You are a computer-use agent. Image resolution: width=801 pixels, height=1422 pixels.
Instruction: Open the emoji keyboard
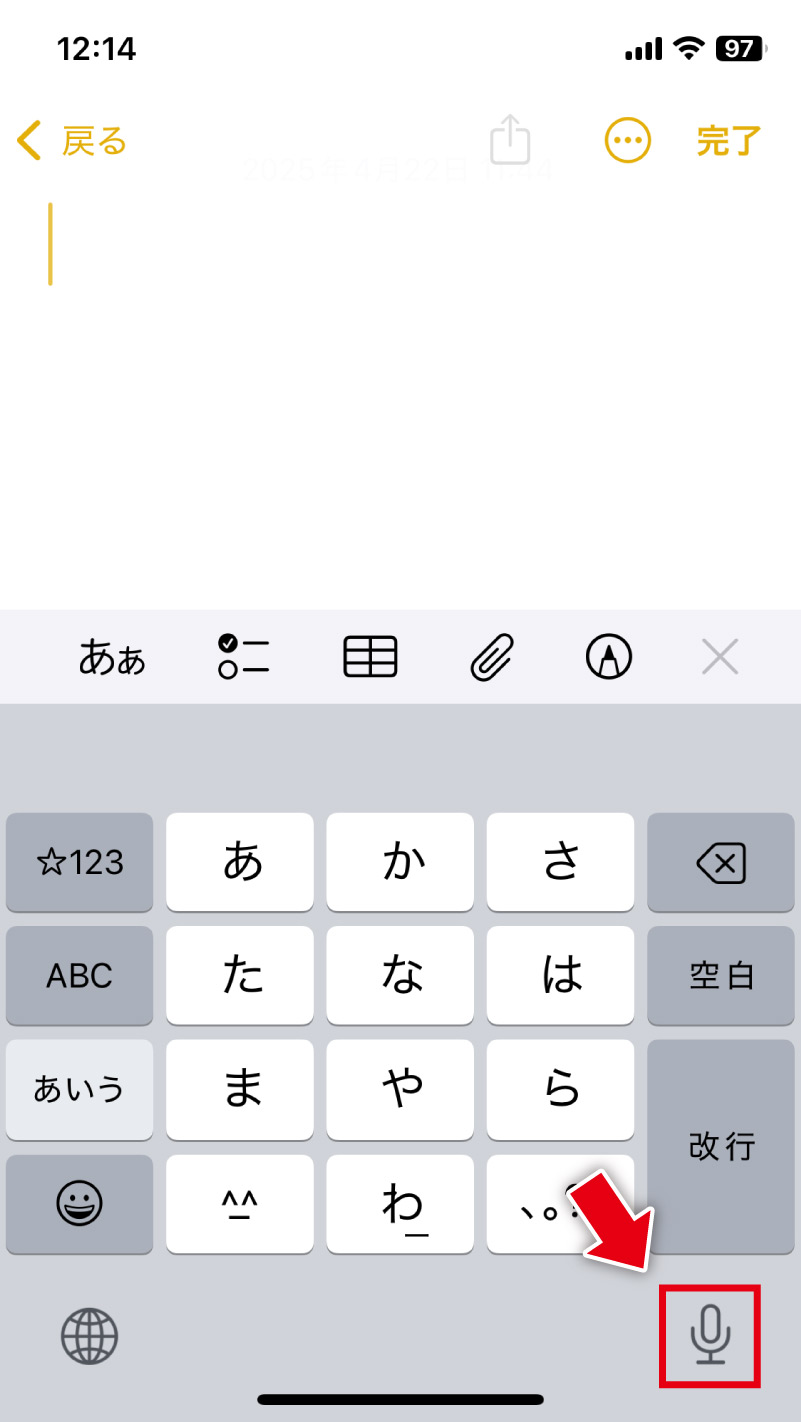pos(80,1204)
